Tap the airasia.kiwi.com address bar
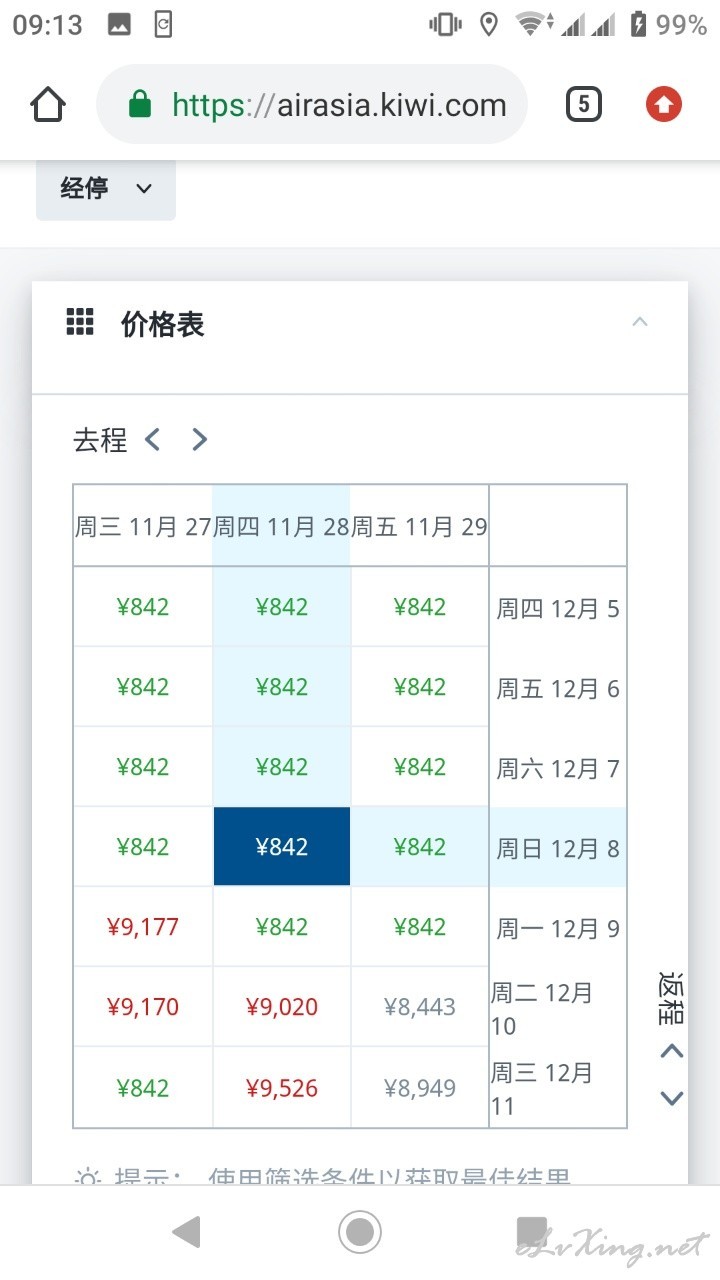720x1280 pixels. coord(312,104)
